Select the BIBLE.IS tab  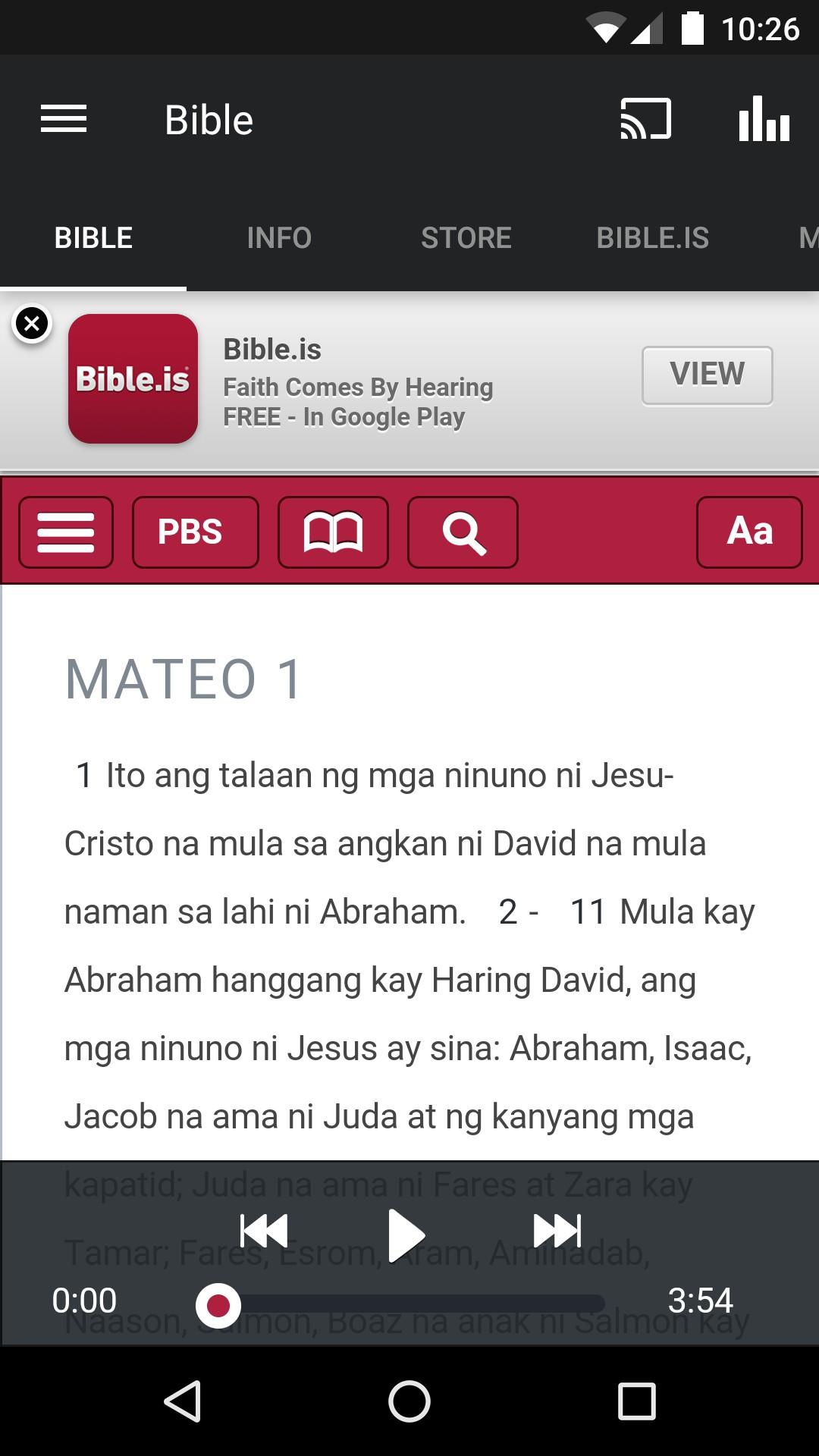point(653,237)
